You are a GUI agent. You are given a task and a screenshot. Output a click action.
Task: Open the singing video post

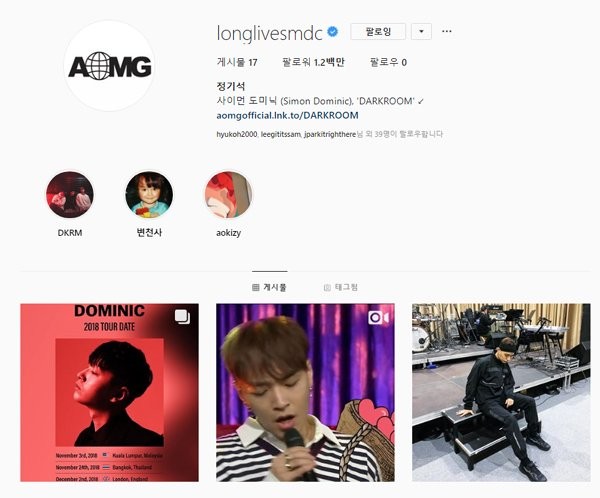pyautogui.click(x=305, y=393)
